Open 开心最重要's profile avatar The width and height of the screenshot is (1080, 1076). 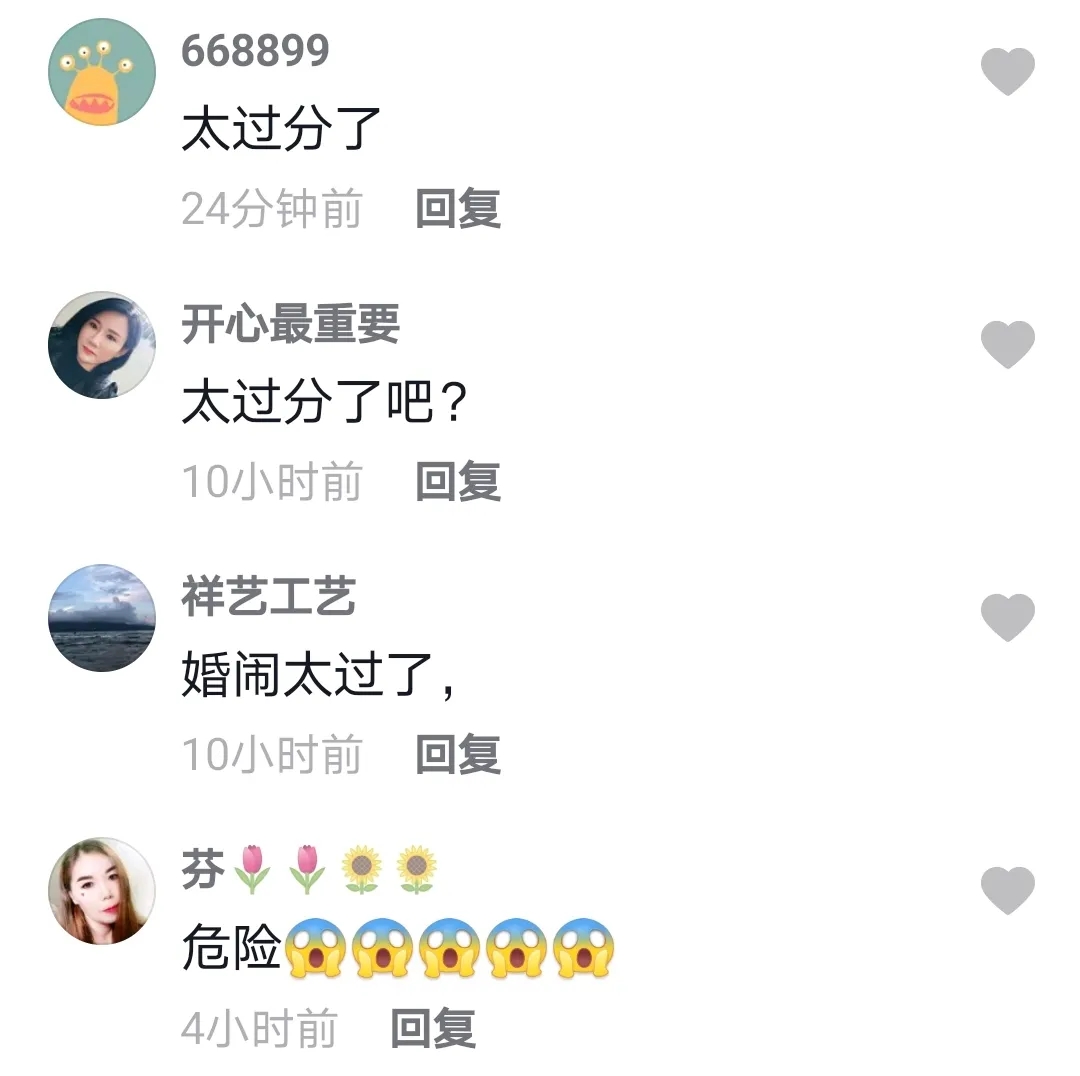tap(102, 345)
